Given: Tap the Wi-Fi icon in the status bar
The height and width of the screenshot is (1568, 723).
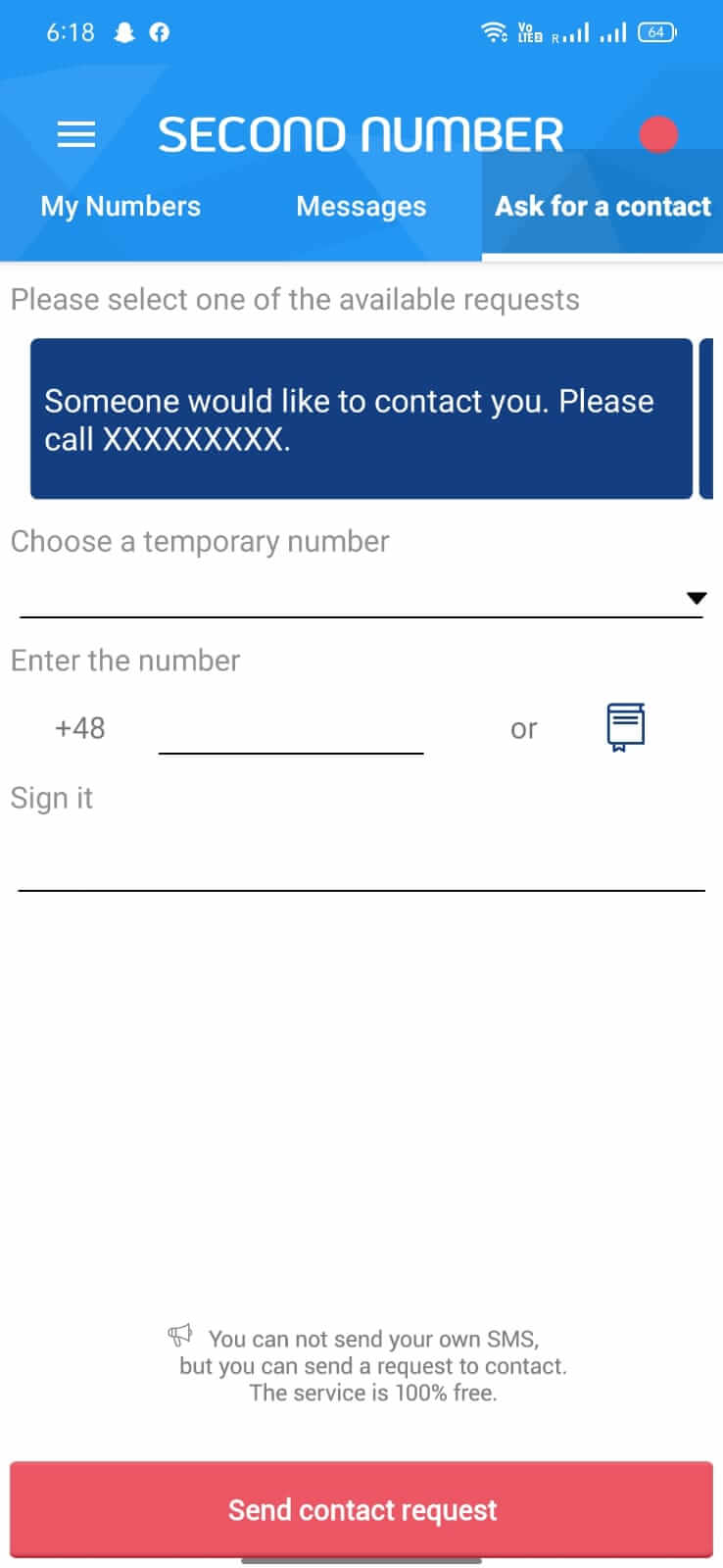Looking at the screenshot, I should point(495,31).
